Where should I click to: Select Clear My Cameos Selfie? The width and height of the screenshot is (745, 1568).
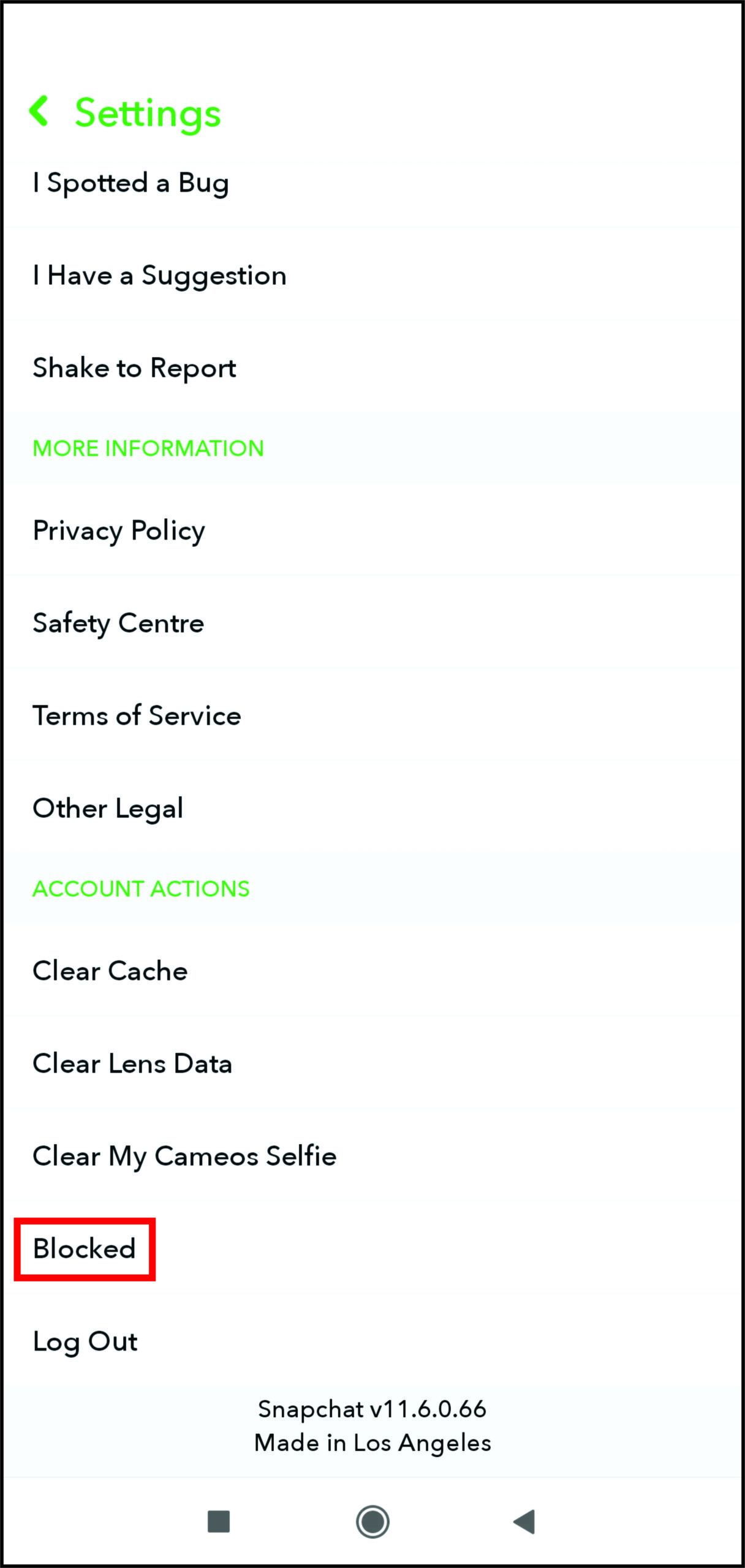click(x=184, y=1156)
